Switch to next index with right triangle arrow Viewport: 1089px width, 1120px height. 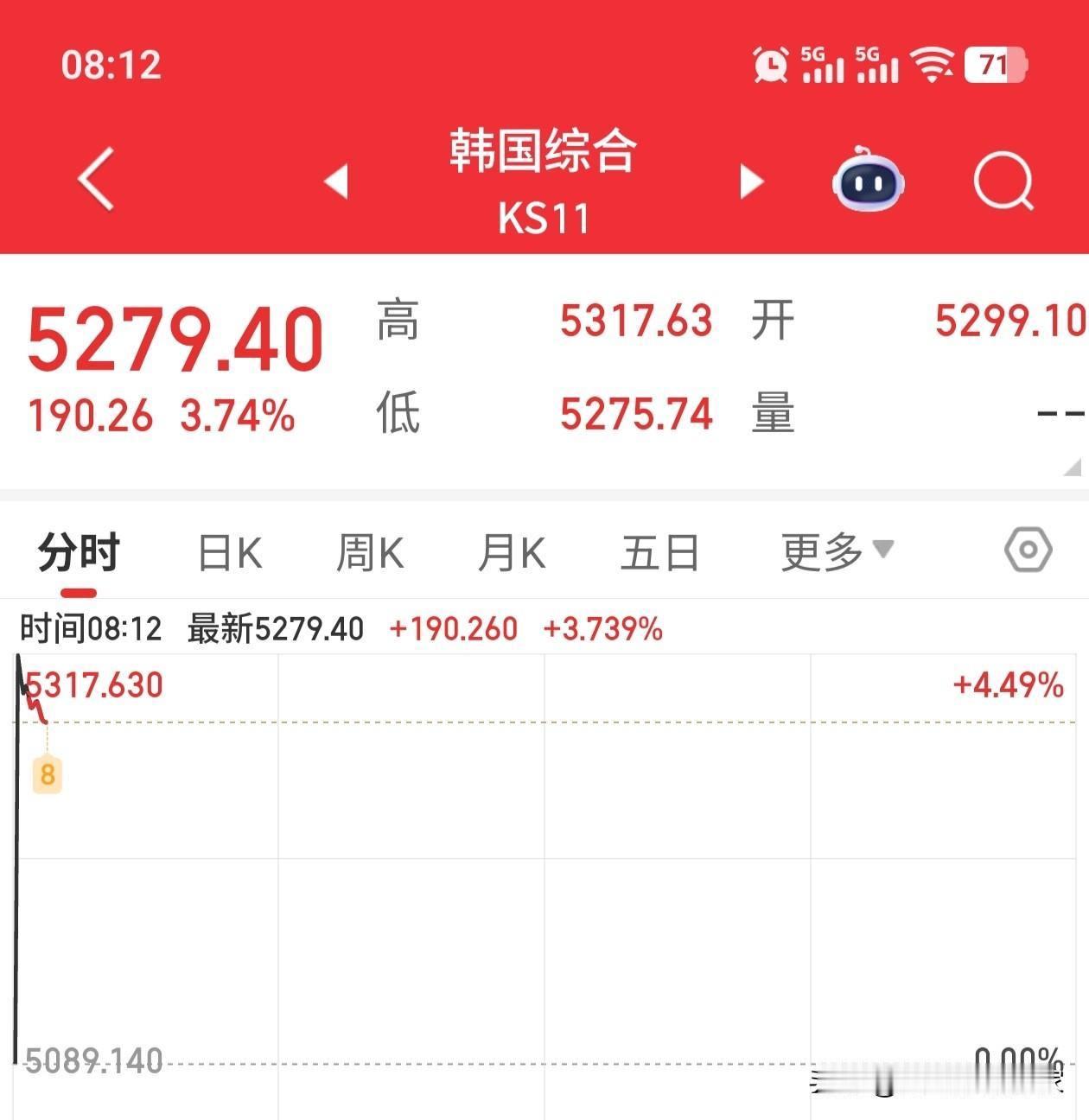coord(753,181)
